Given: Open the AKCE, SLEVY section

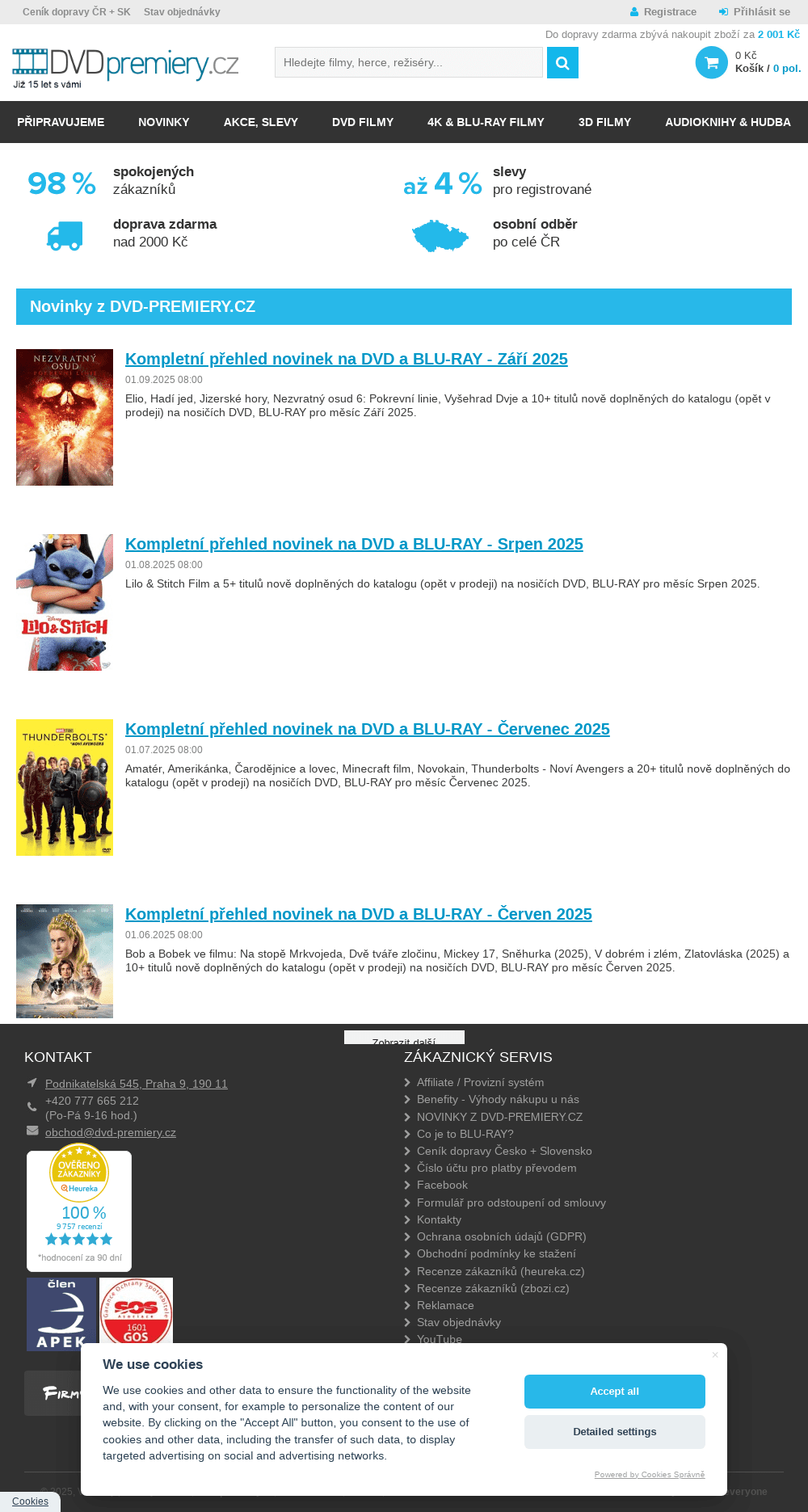Looking at the screenshot, I should [260, 122].
